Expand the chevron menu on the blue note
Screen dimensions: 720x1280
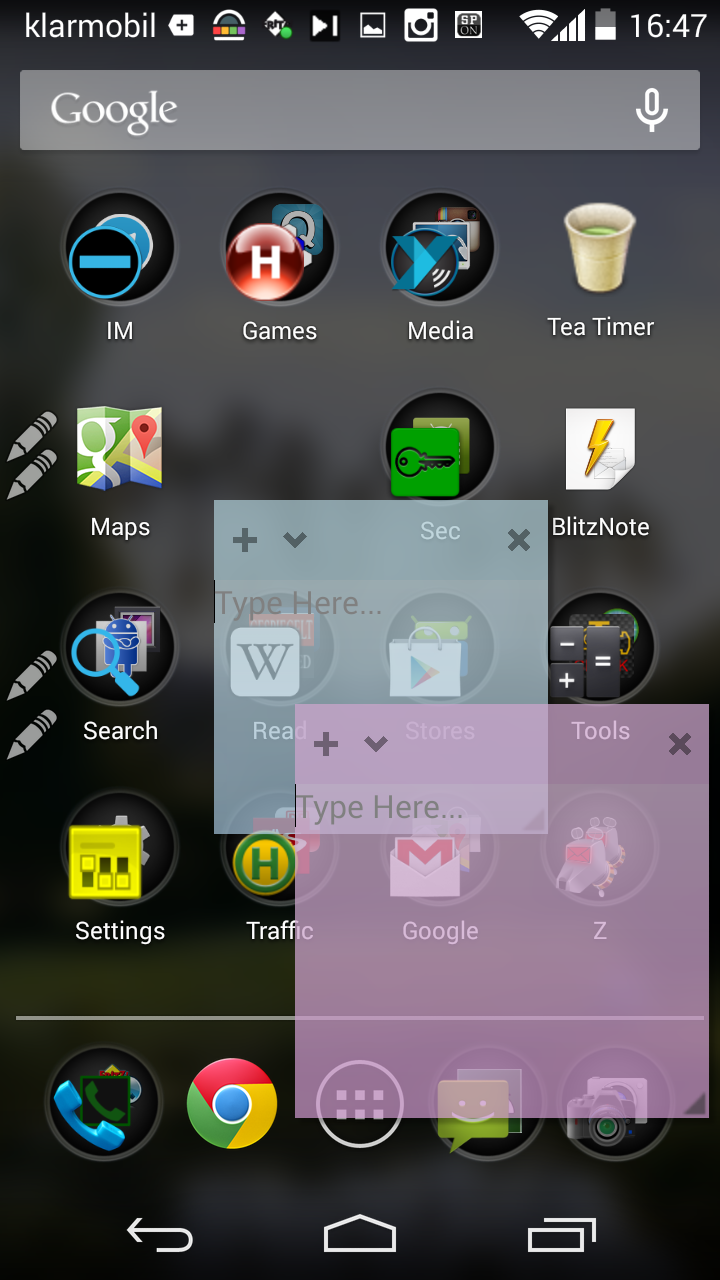(294, 540)
